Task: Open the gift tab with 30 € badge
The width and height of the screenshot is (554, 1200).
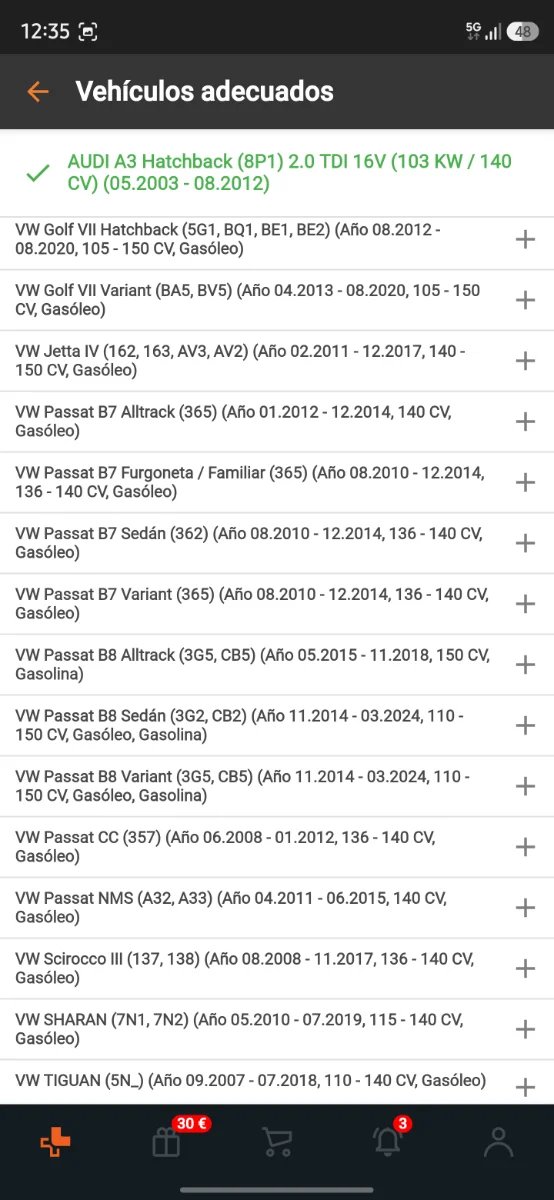Action: coord(166,1142)
